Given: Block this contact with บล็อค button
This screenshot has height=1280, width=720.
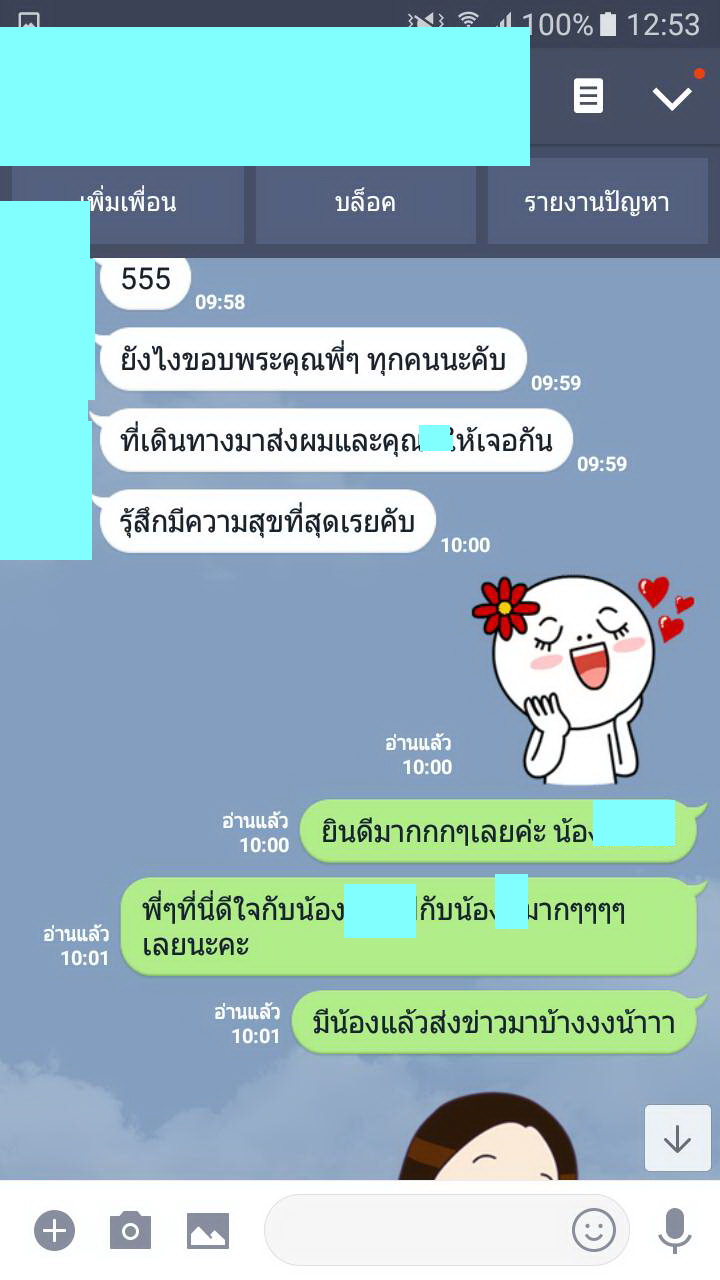Looking at the screenshot, I should pos(365,203).
